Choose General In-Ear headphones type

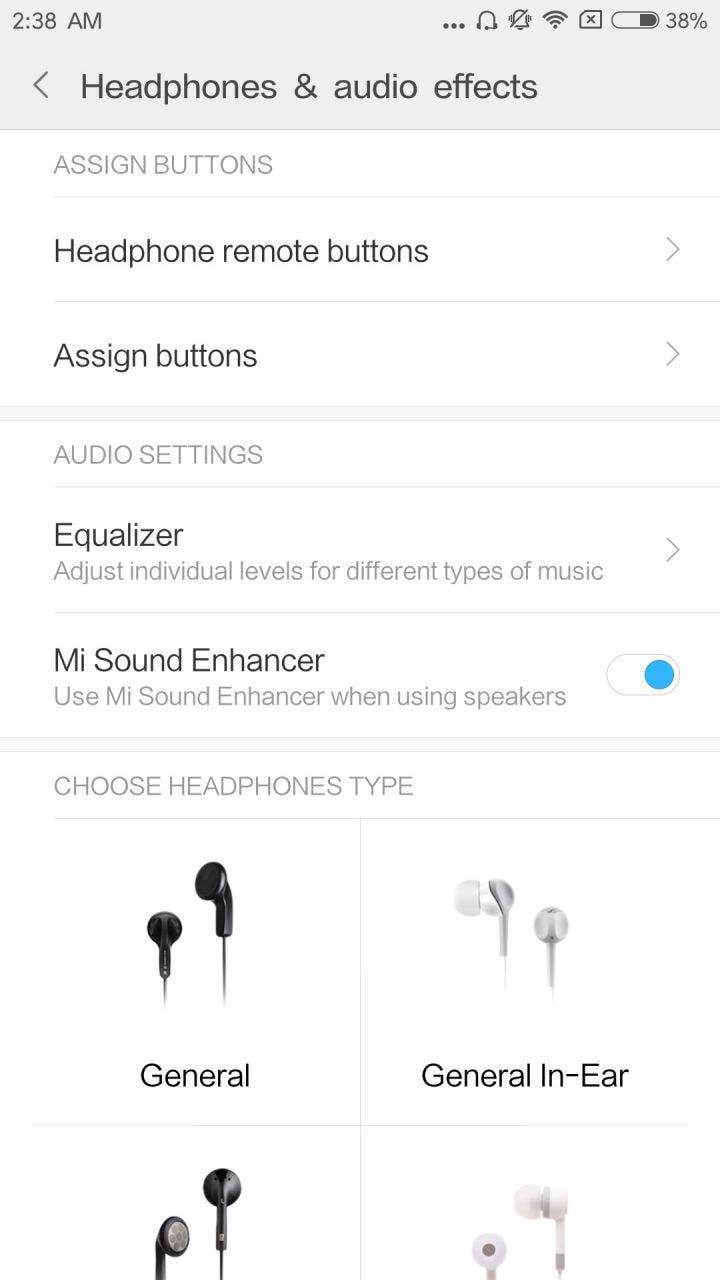525,972
